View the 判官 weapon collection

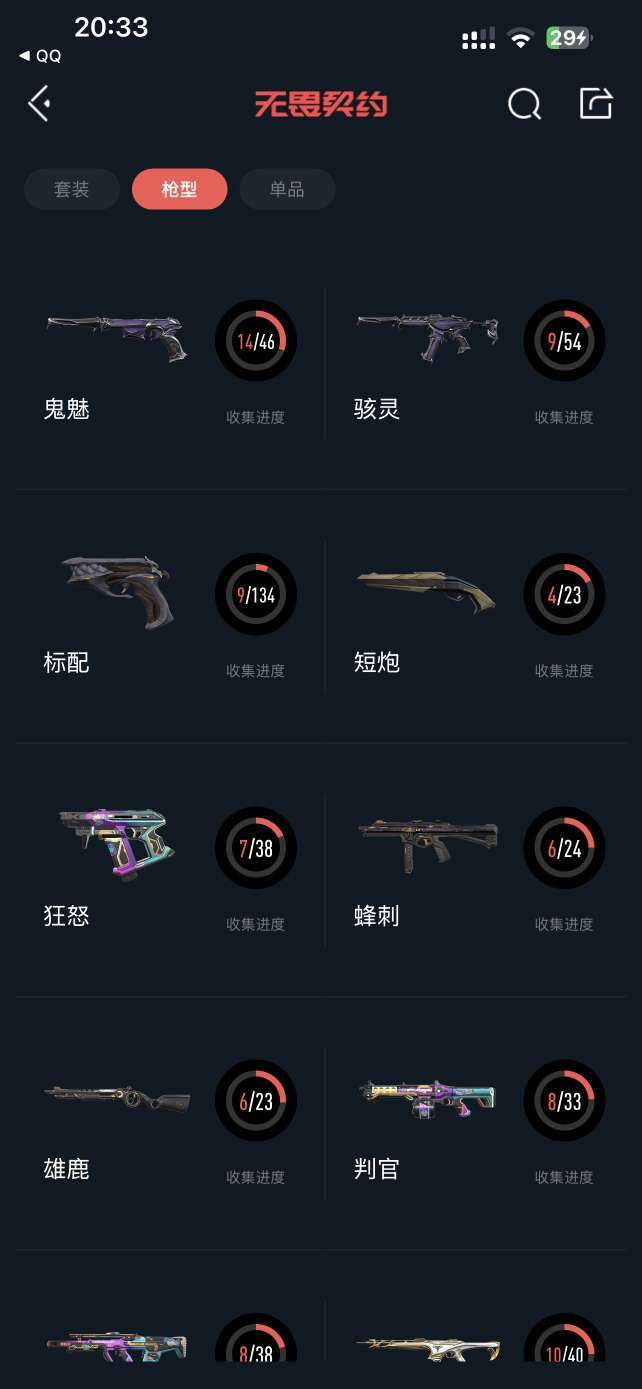coord(478,1123)
